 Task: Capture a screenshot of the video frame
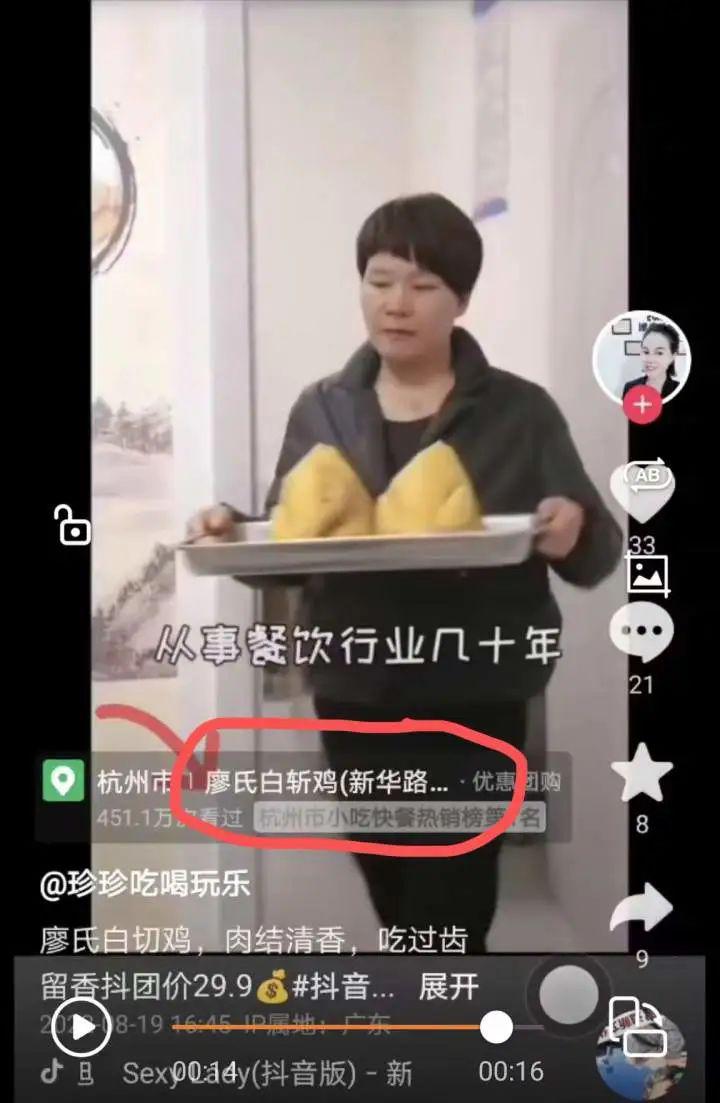click(647, 575)
